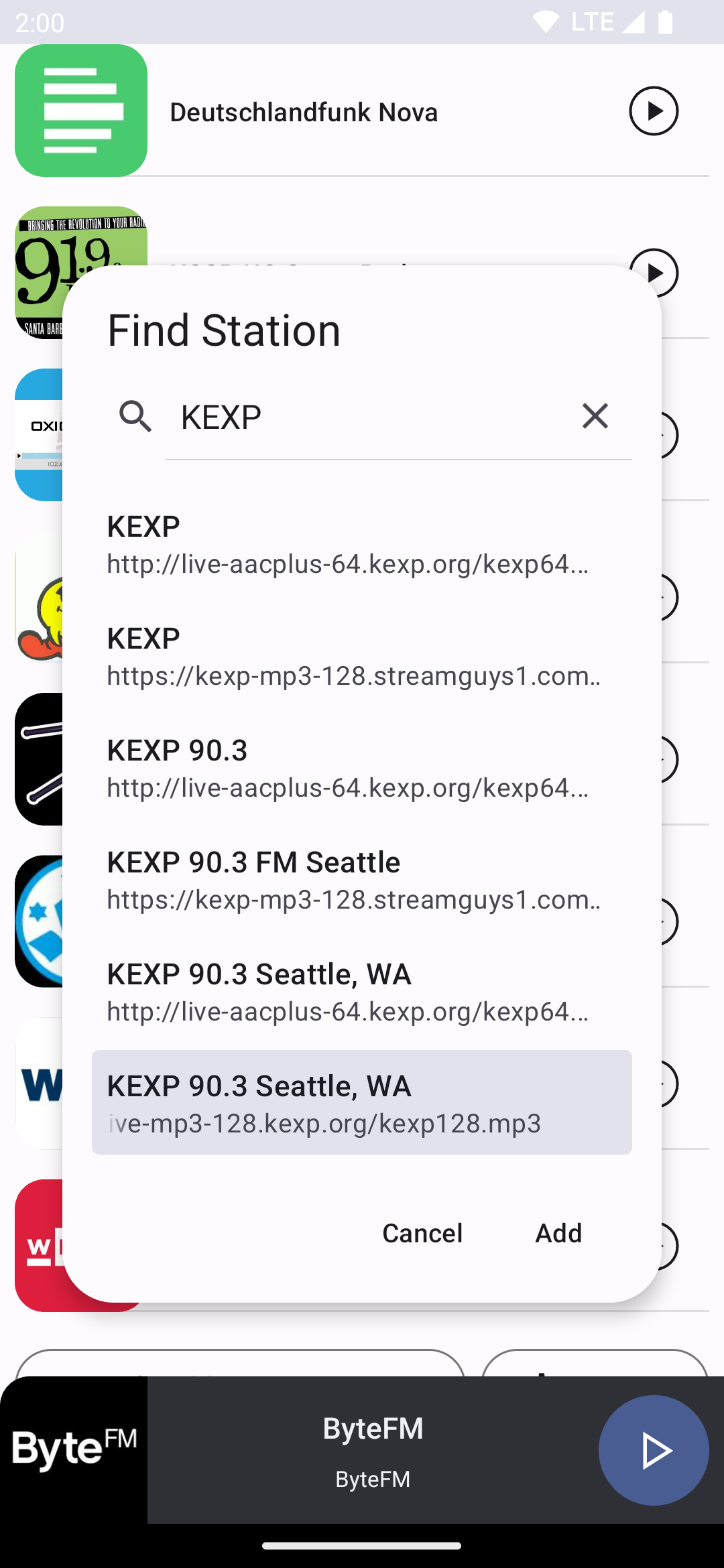Cancel the Find Station dialog
This screenshot has height=1568, width=724.
tap(422, 1233)
